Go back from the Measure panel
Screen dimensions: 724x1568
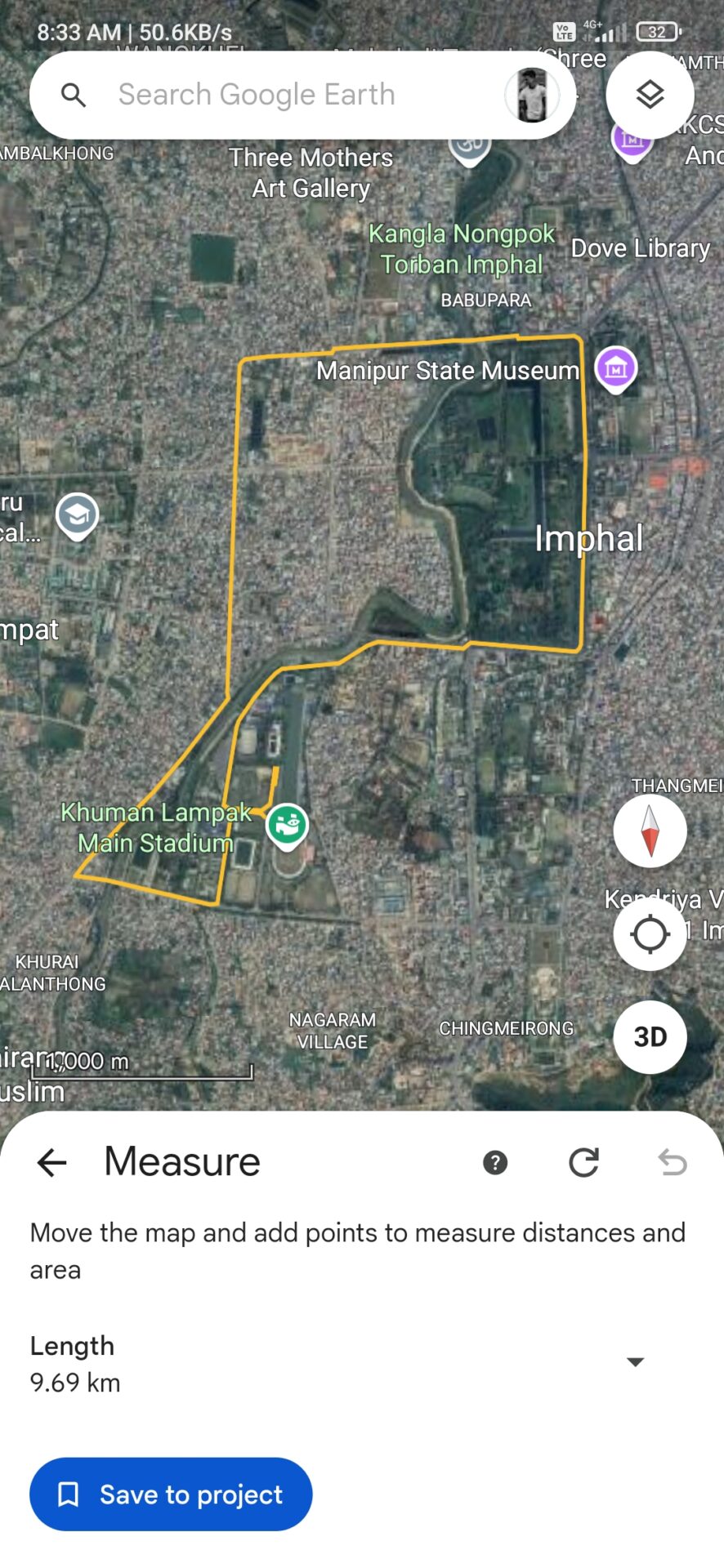point(51,1162)
